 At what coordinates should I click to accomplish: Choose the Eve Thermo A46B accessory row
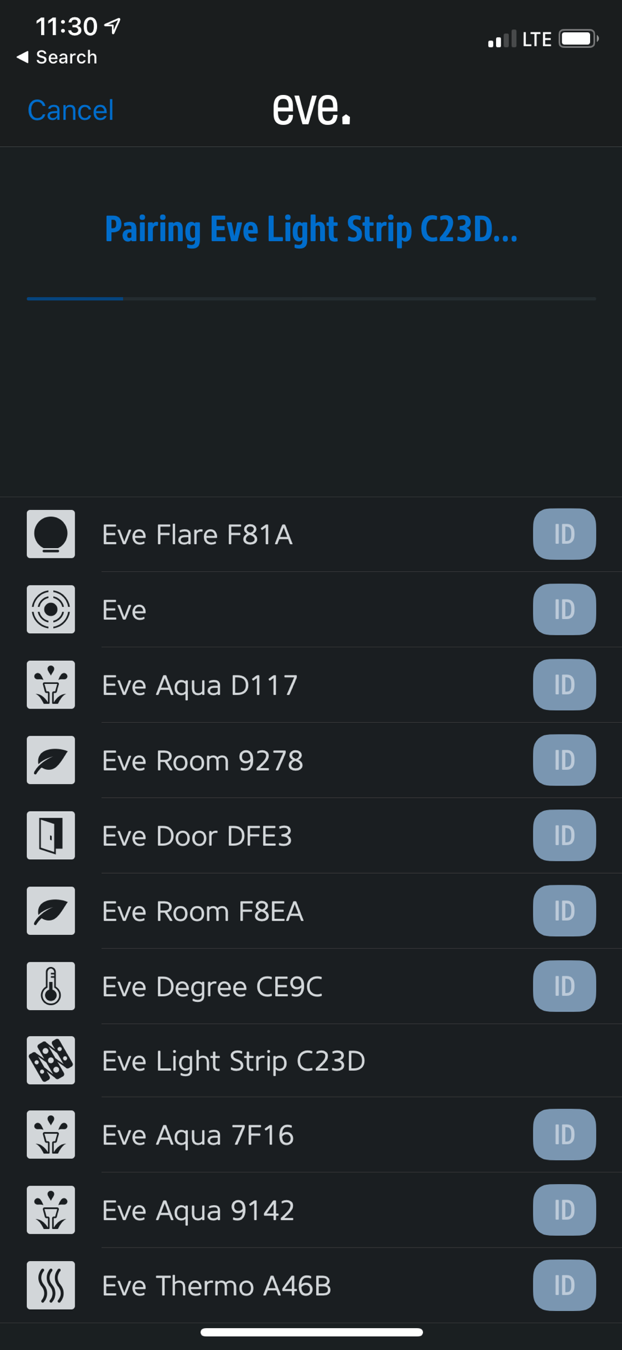311,1285
